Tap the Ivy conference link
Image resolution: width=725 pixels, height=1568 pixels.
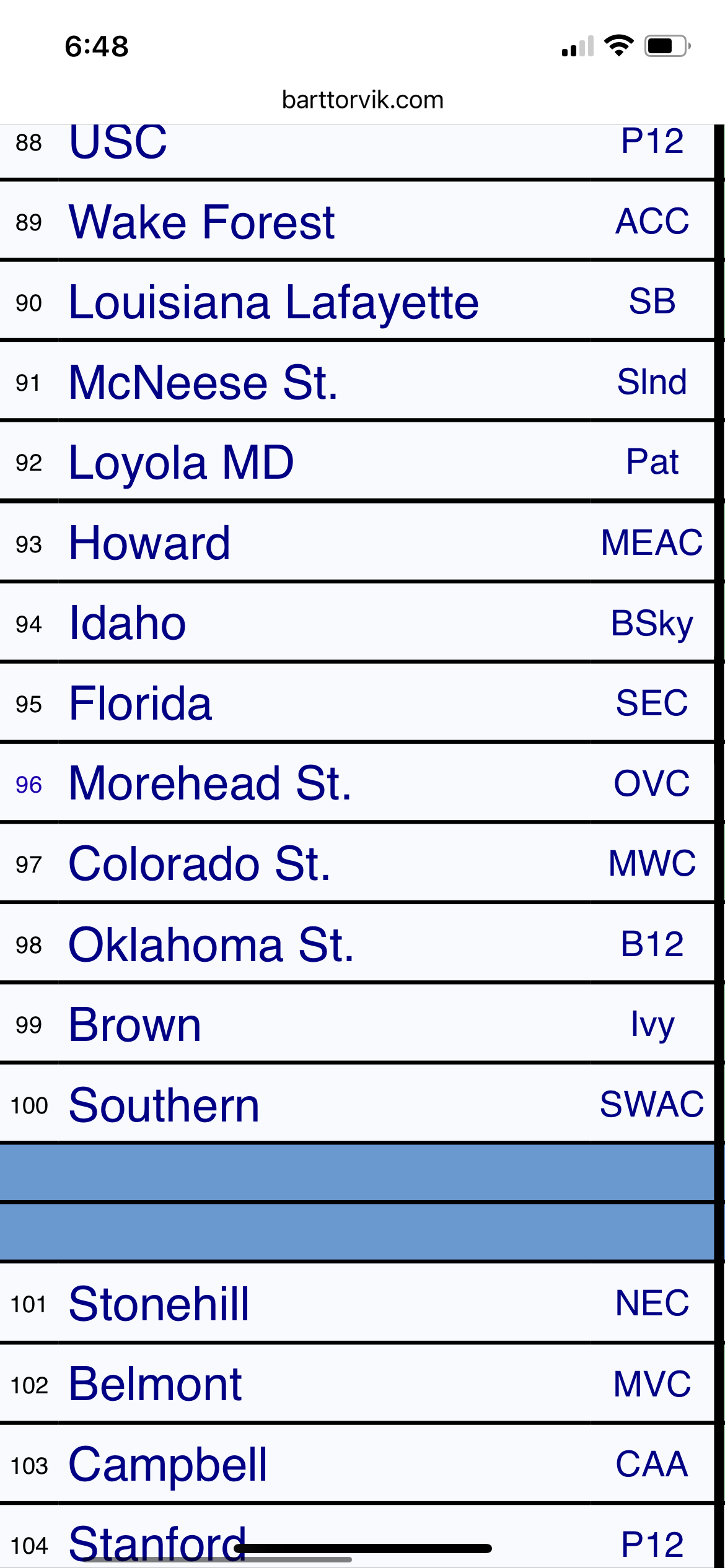pos(652,1024)
